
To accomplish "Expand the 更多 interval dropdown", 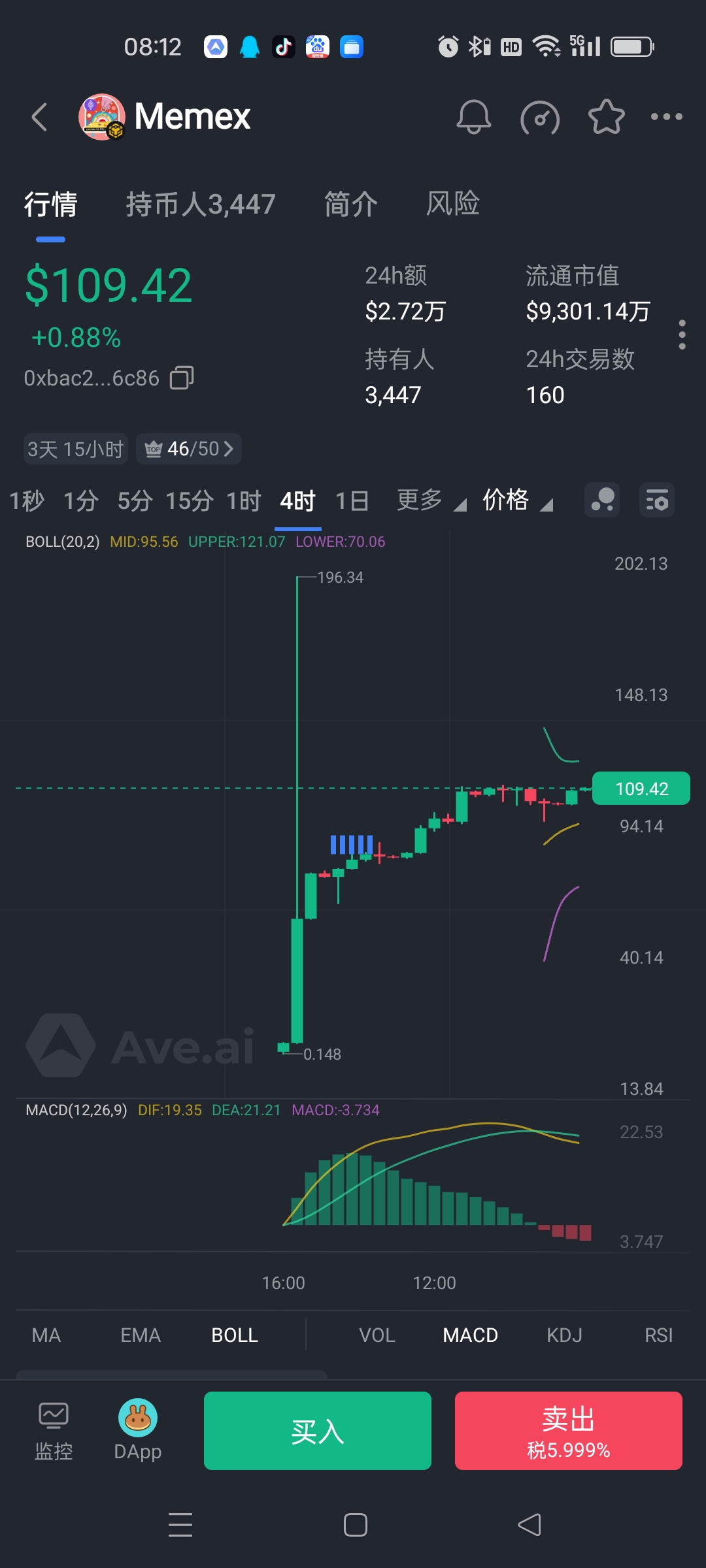I will pos(430,501).
